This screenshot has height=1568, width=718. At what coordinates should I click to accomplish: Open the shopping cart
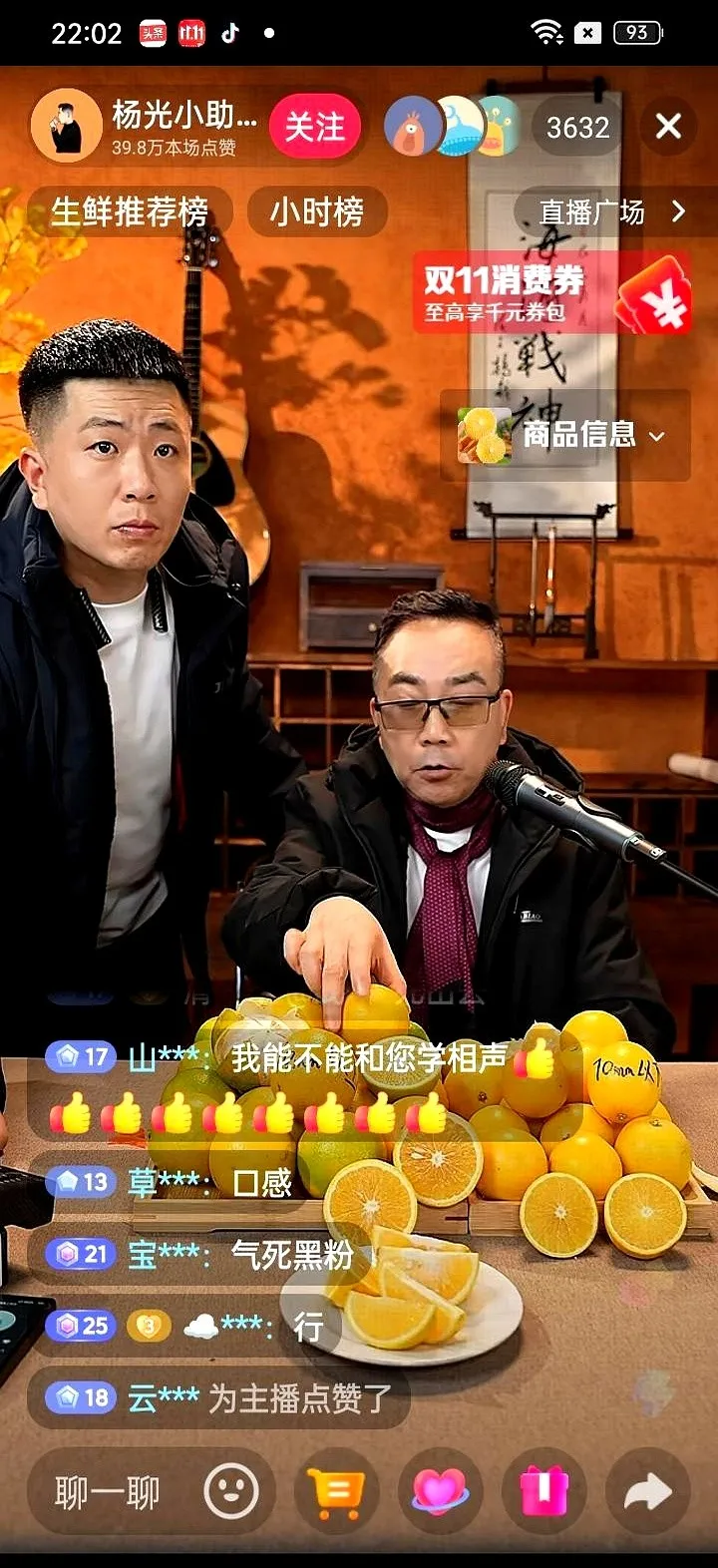pos(336,1492)
